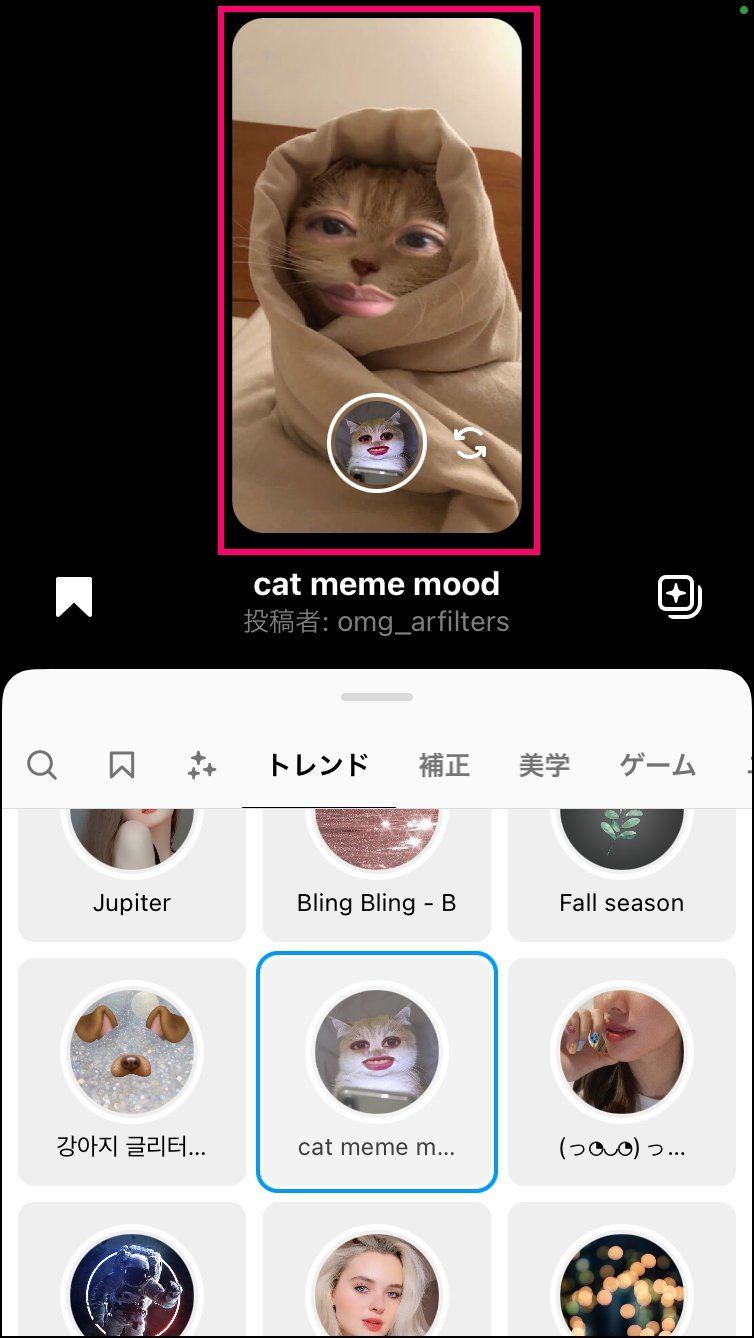The image size is (754, 1338).
Task: Search effects with the magnifier icon
Action: pyautogui.click(x=42, y=766)
